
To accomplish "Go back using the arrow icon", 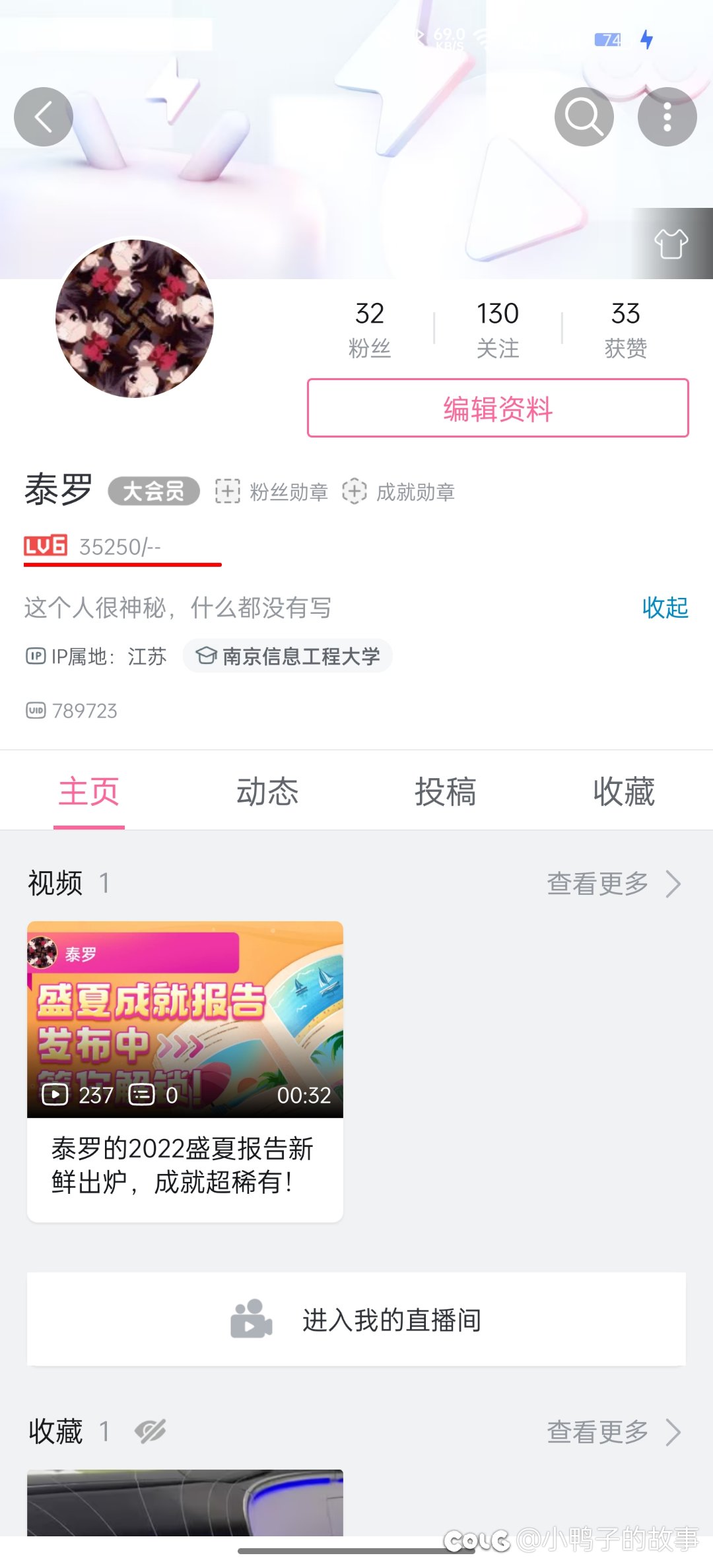I will click(x=44, y=117).
